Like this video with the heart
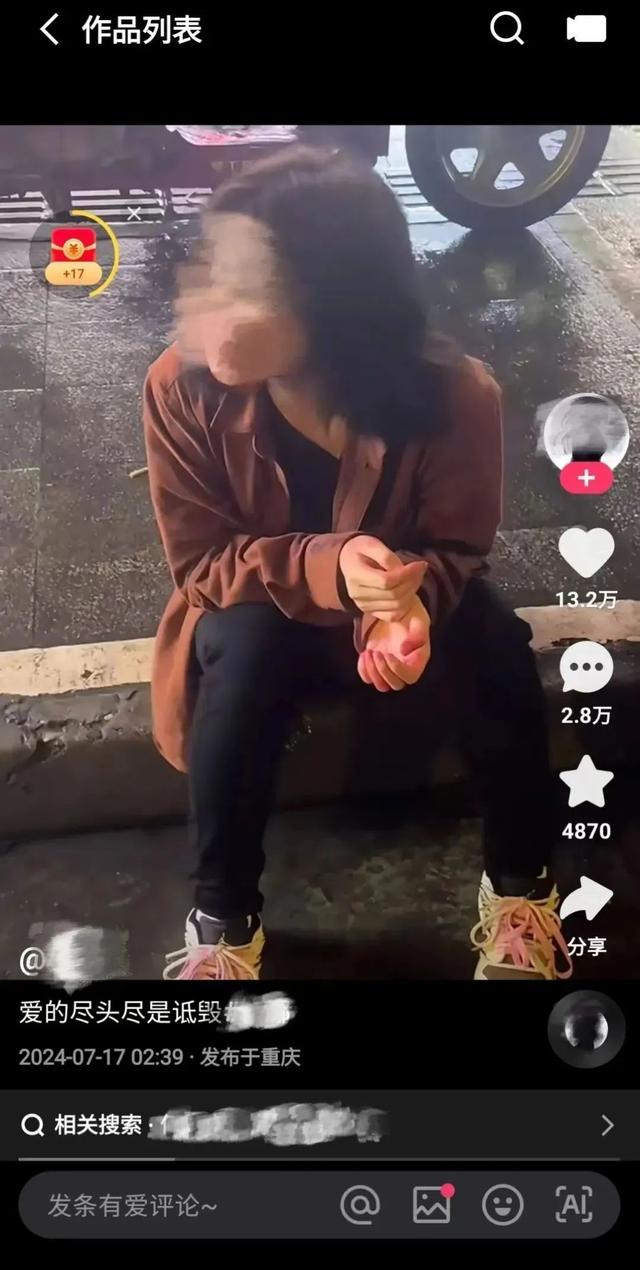This screenshot has width=640, height=1270. coord(586,553)
